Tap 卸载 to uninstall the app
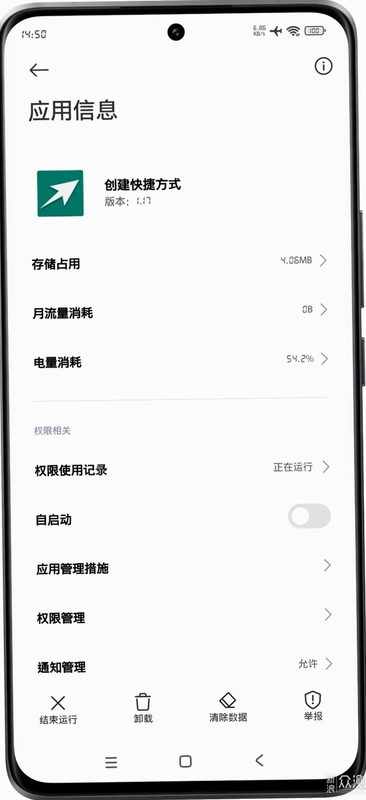The height and width of the screenshot is (800, 366). 143,709
